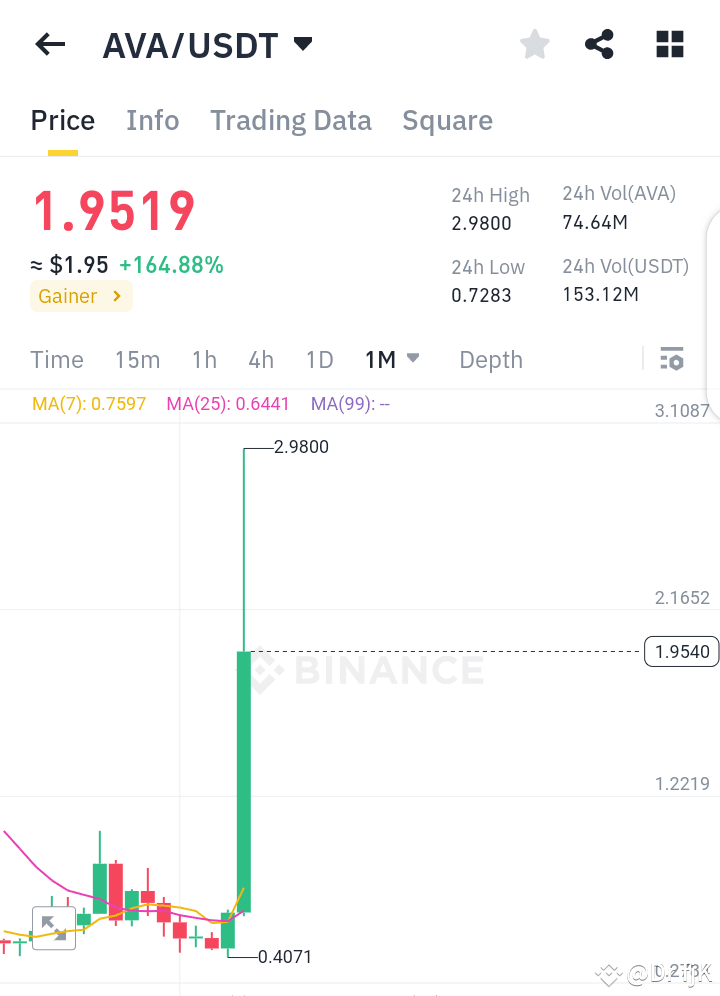Select the 4h timeframe
Image resolution: width=720 pixels, height=996 pixels.
coord(261,359)
